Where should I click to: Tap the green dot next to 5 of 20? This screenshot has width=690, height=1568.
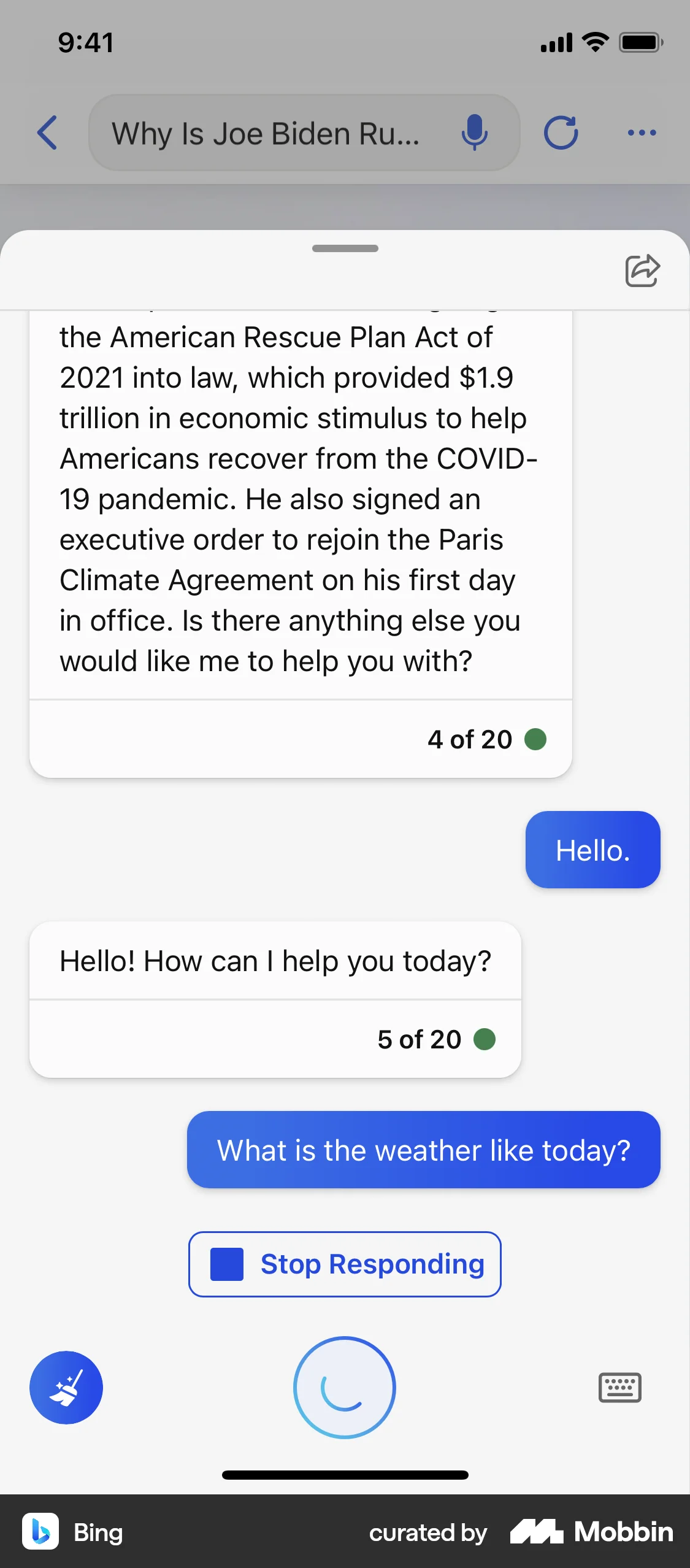[x=485, y=1039]
